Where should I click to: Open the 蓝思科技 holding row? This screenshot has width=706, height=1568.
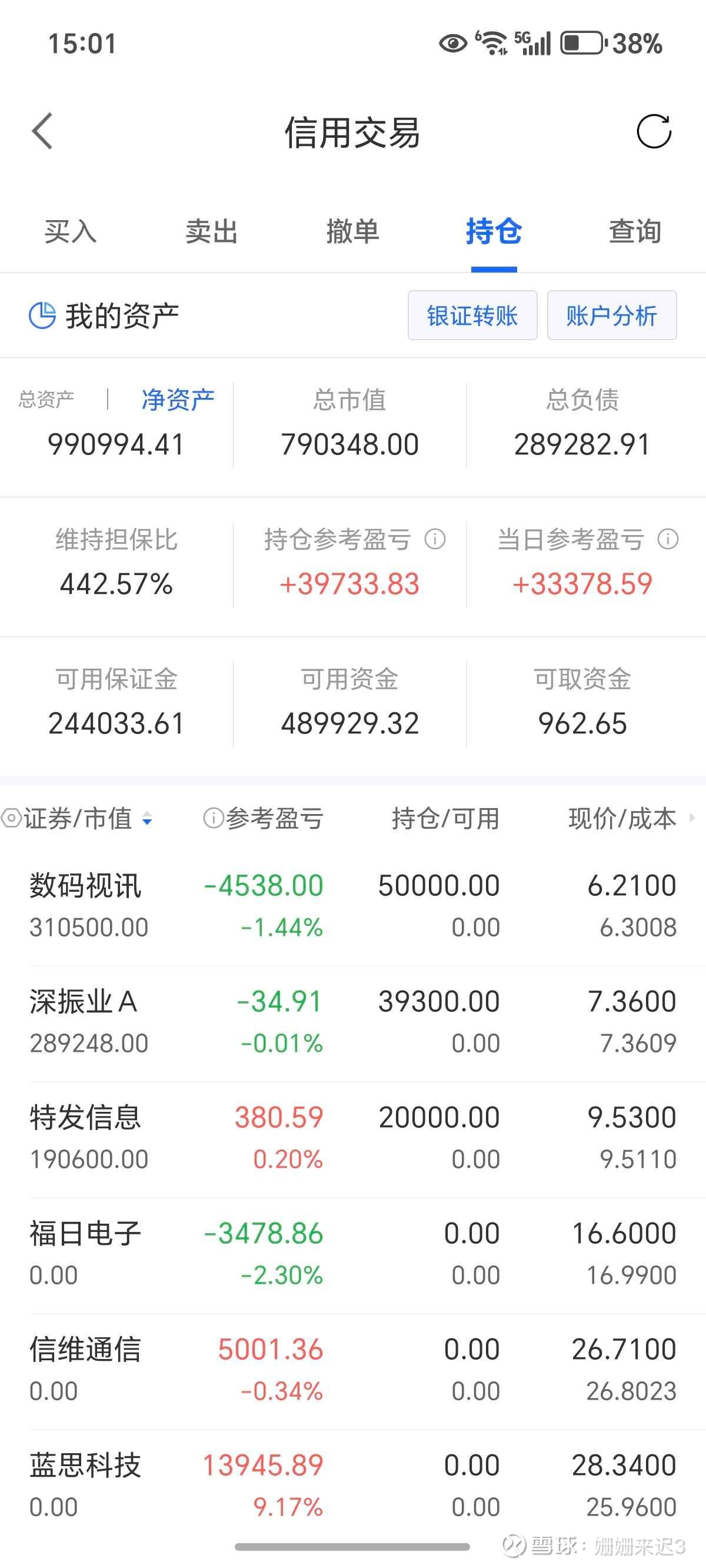click(x=353, y=1486)
